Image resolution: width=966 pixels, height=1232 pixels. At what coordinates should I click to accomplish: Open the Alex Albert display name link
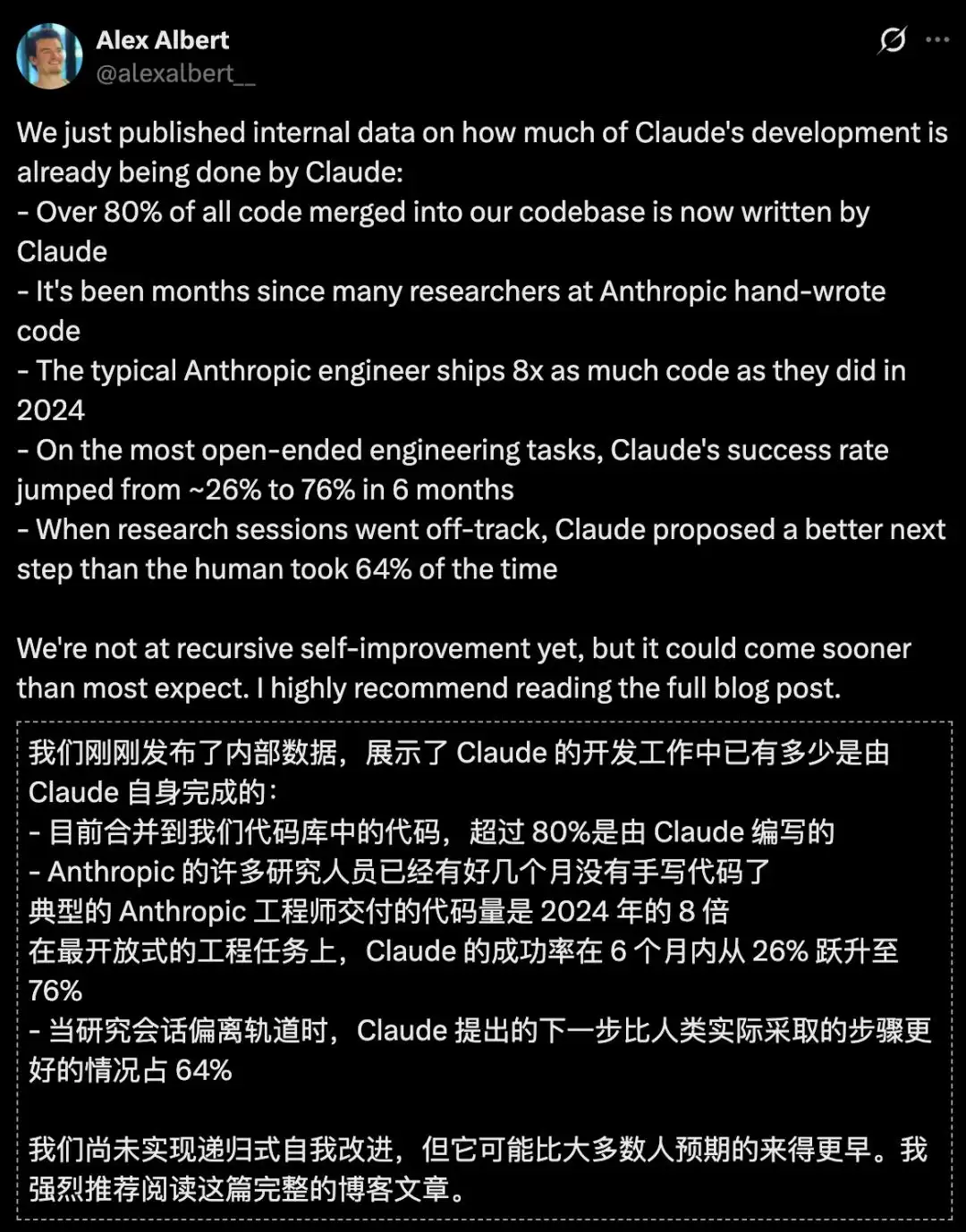pyautogui.click(x=163, y=40)
